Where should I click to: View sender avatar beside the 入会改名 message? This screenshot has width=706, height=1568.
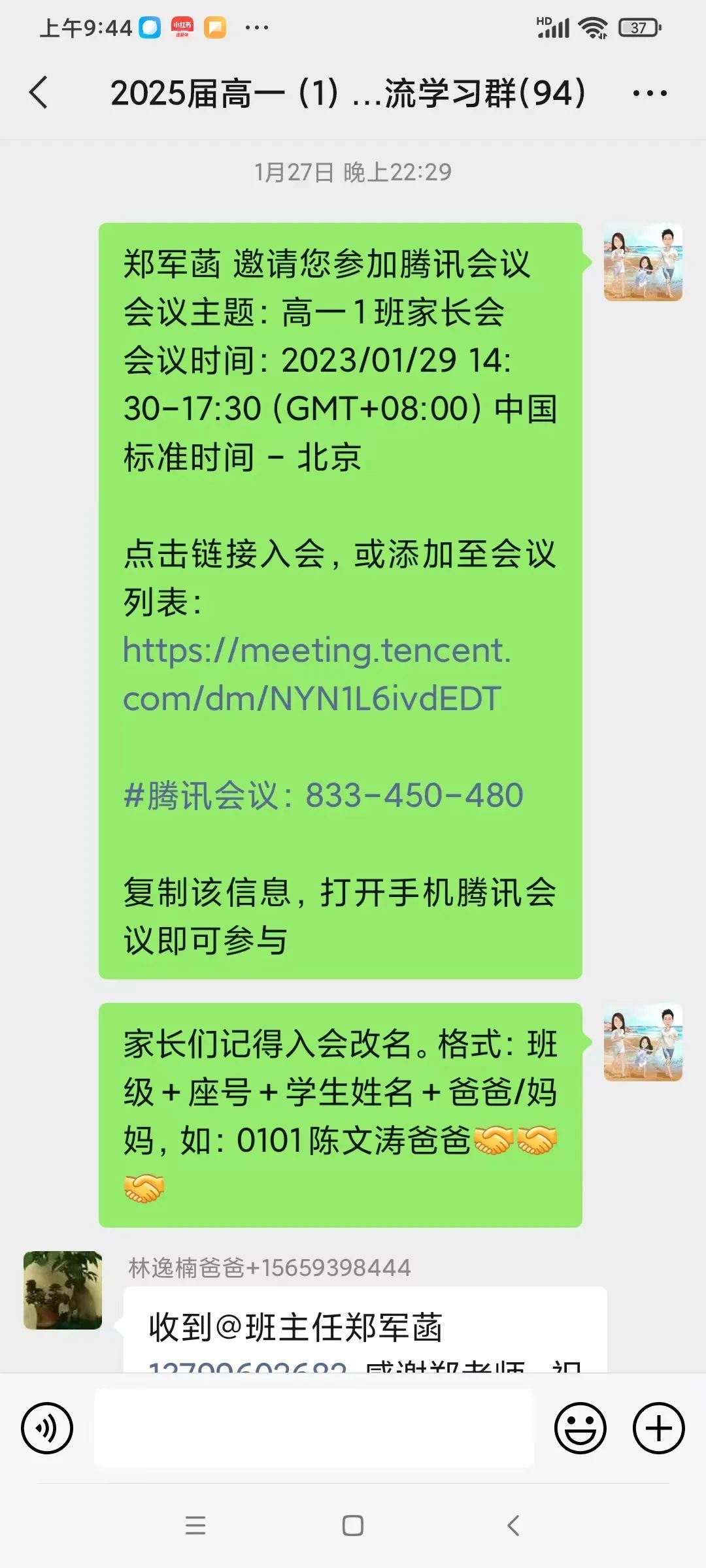pyautogui.click(x=643, y=1042)
